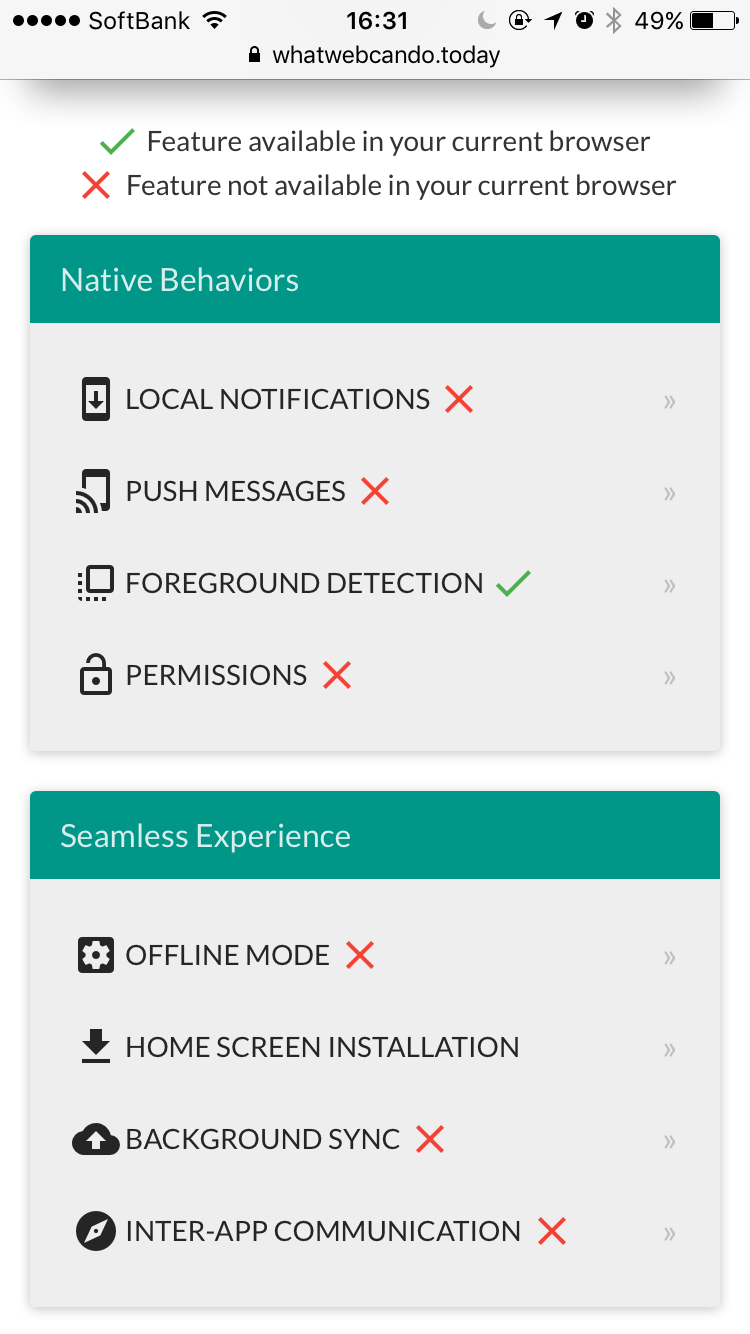This screenshot has width=750, height=1334.
Task: Open the Inter-App Communication feature row
Action: click(322, 1232)
